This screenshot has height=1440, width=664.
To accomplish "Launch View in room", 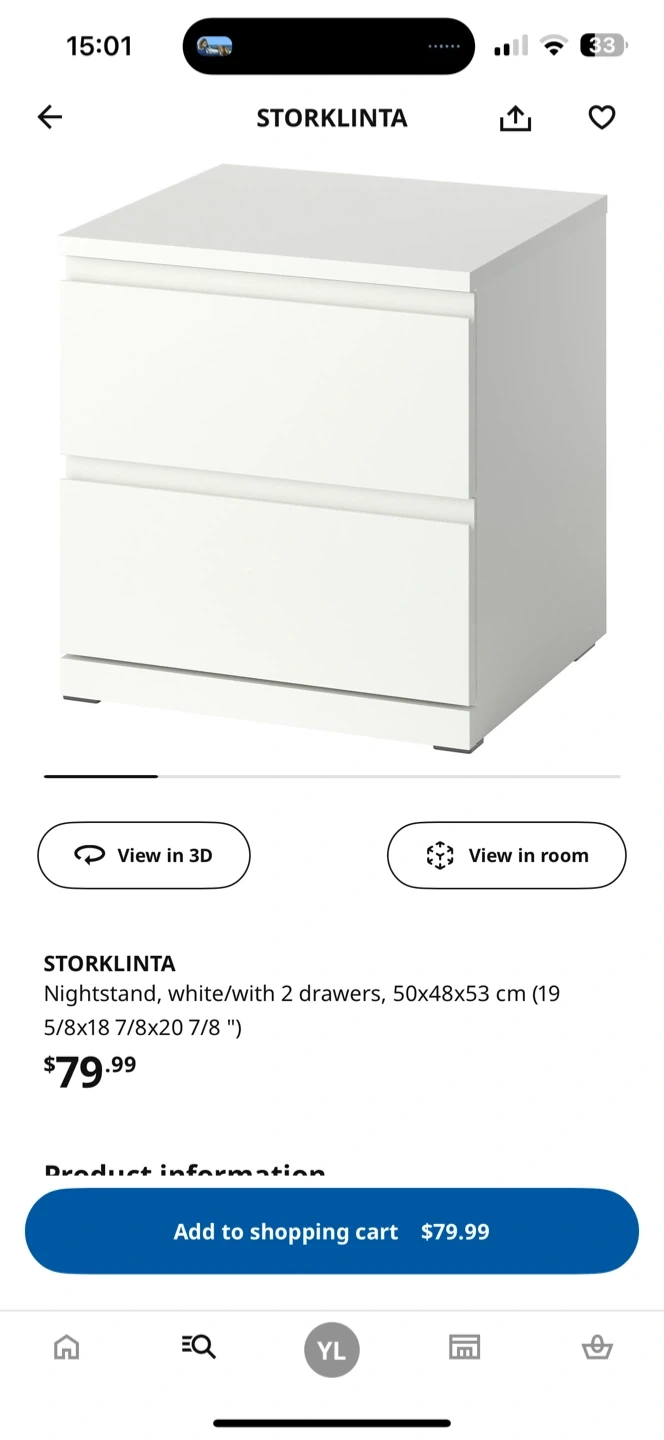I will pyautogui.click(x=506, y=855).
